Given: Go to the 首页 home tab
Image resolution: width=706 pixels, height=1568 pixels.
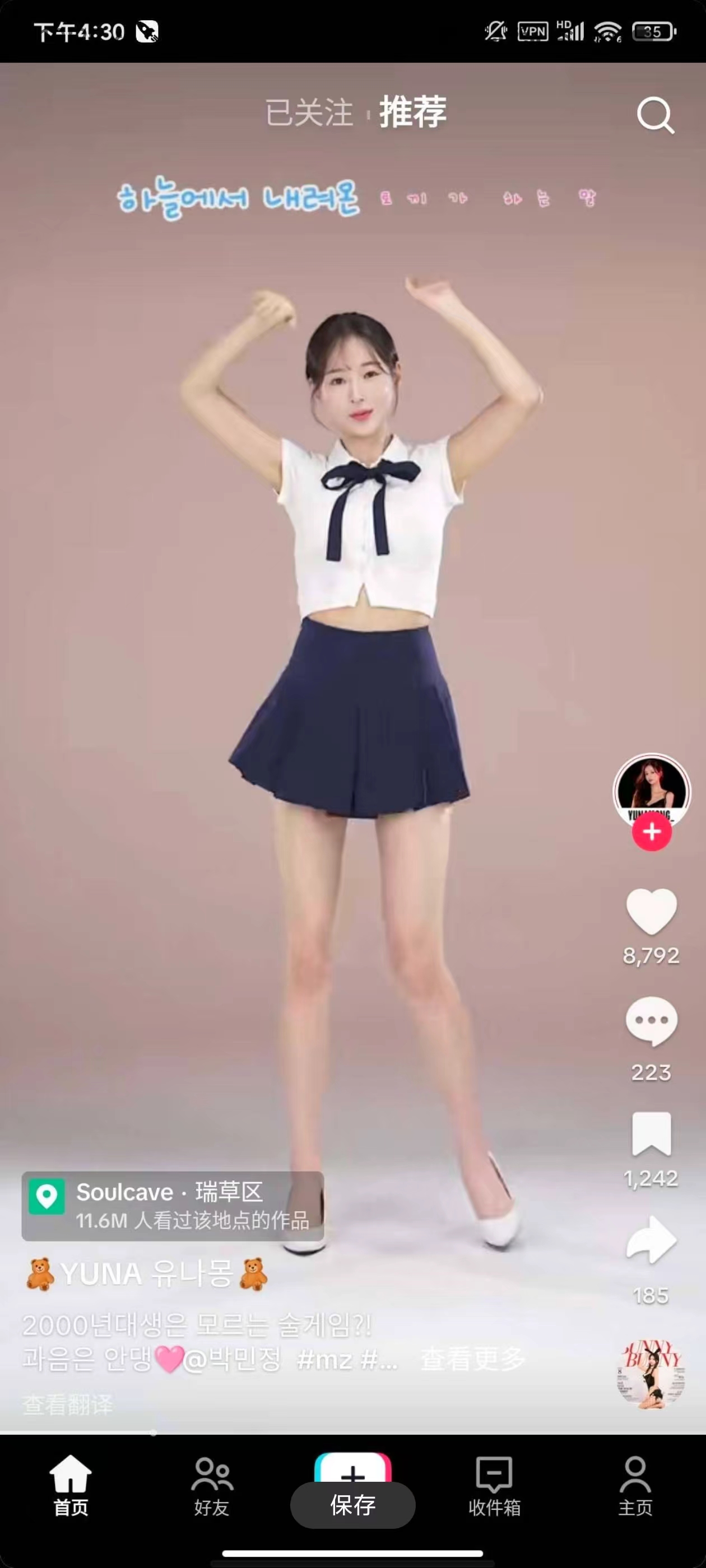Looking at the screenshot, I should (x=71, y=1487).
